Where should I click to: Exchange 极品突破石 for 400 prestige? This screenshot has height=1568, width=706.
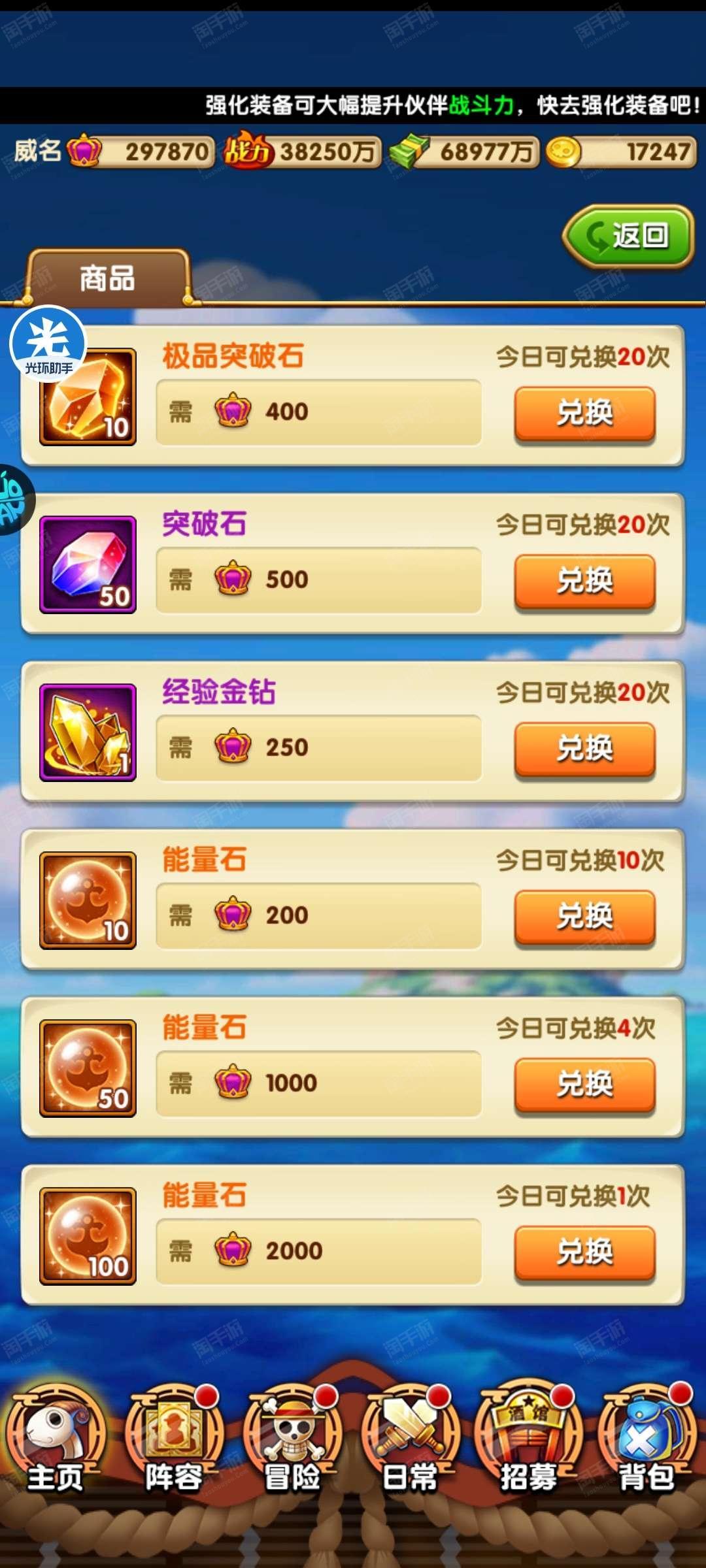click(x=585, y=413)
